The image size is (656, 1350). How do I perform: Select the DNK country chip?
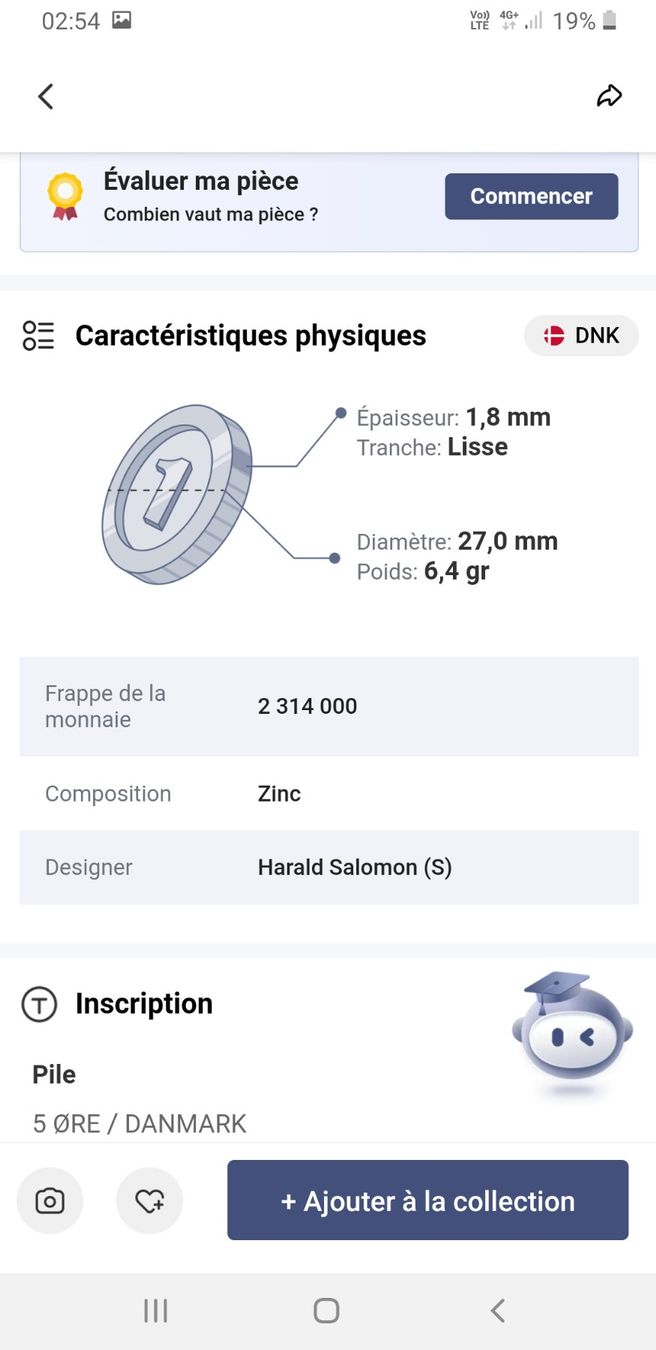coord(581,336)
